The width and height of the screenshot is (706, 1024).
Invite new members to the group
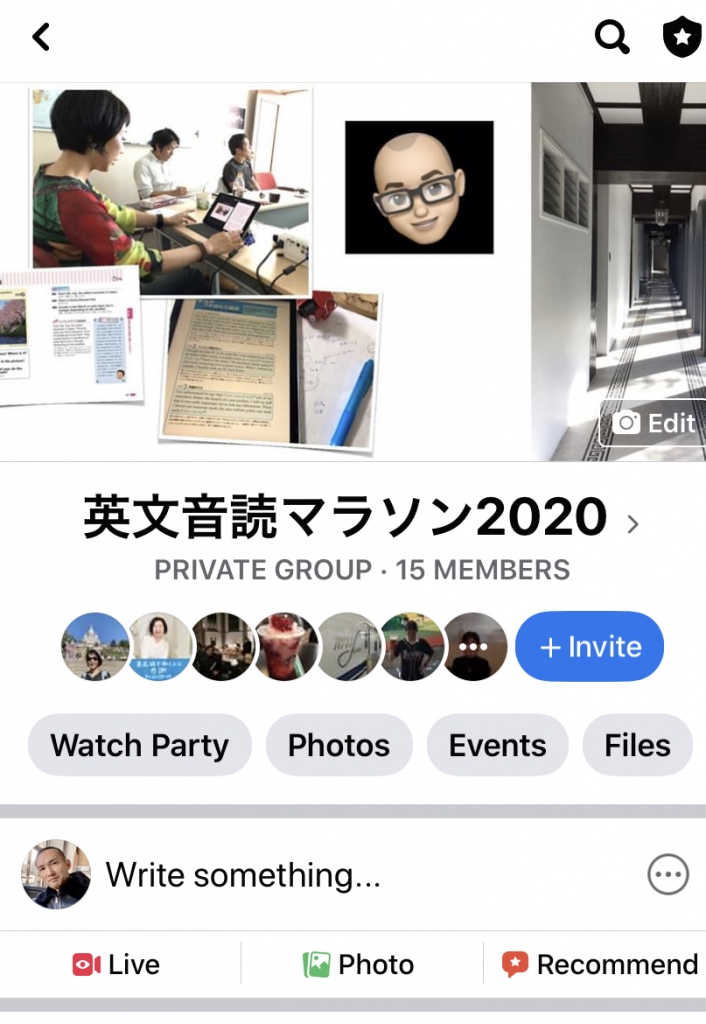coord(589,647)
